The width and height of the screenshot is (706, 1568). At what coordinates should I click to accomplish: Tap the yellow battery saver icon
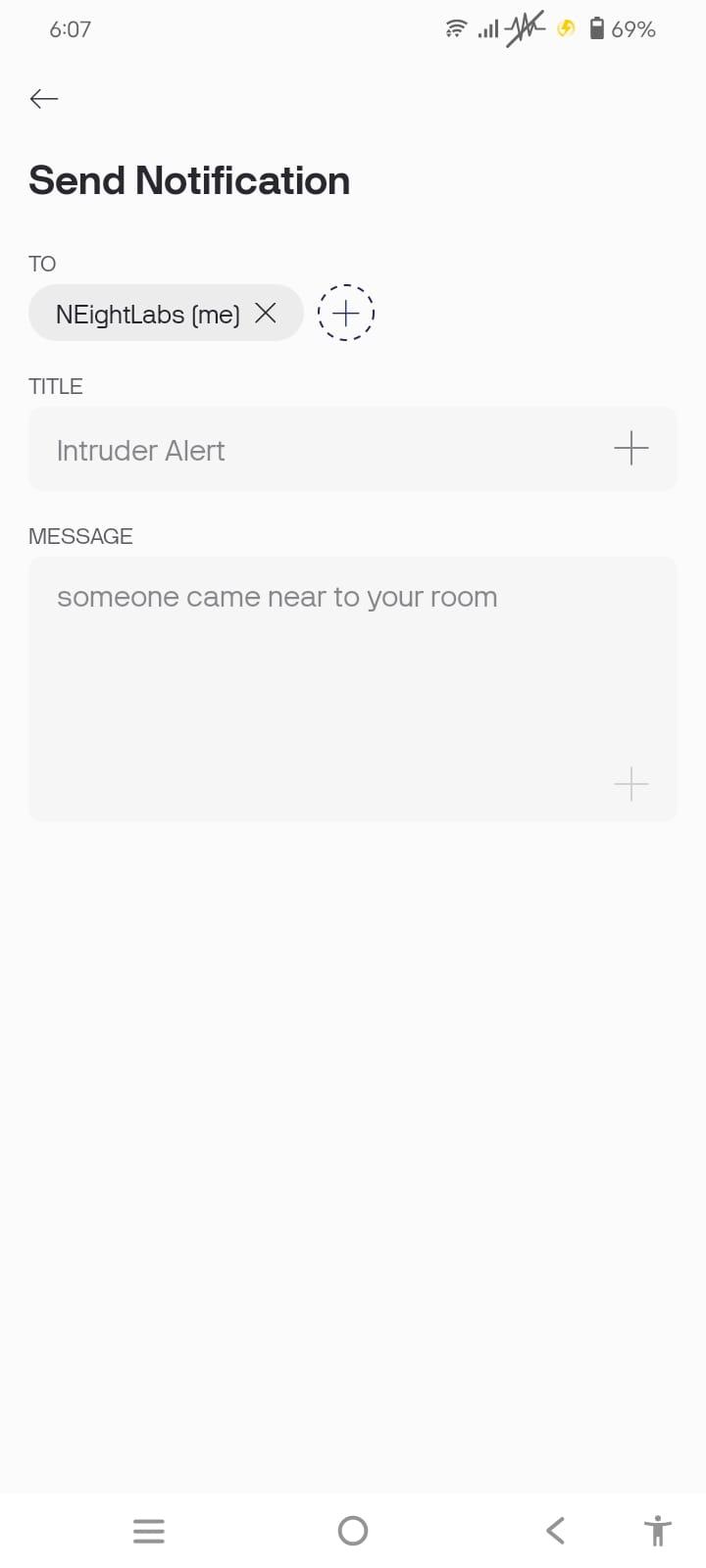tap(566, 29)
